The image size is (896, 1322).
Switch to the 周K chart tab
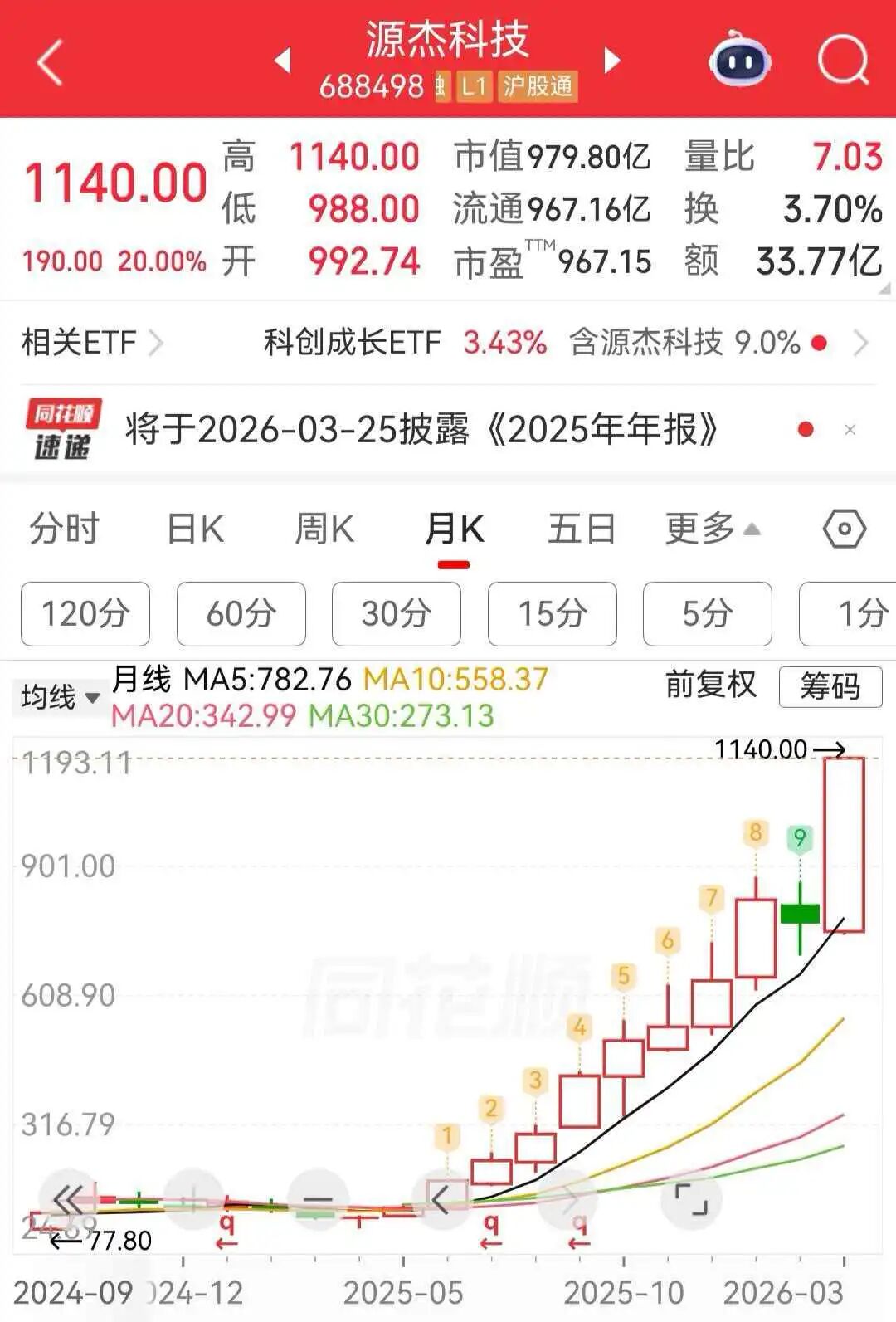click(x=324, y=529)
